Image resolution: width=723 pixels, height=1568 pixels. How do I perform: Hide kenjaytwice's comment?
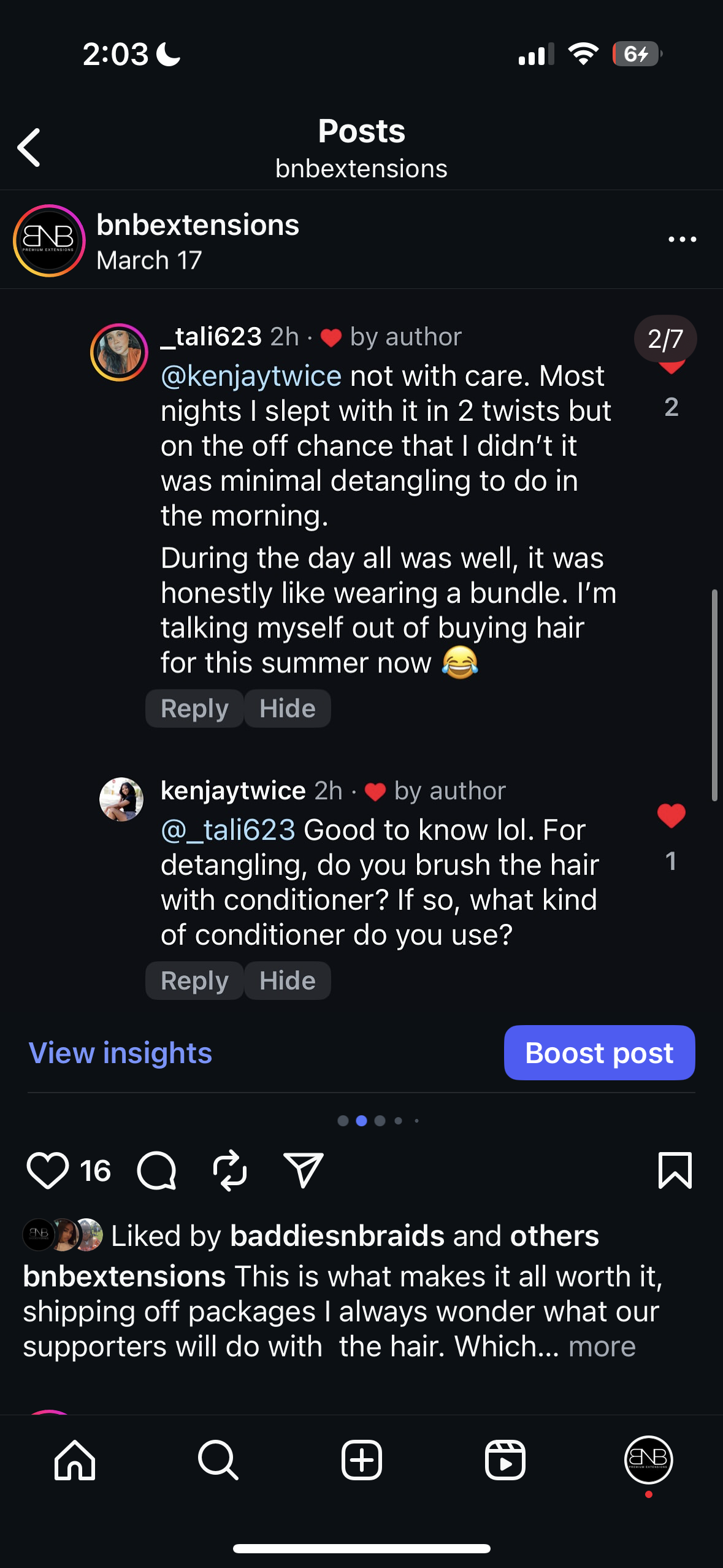click(287, 980)
